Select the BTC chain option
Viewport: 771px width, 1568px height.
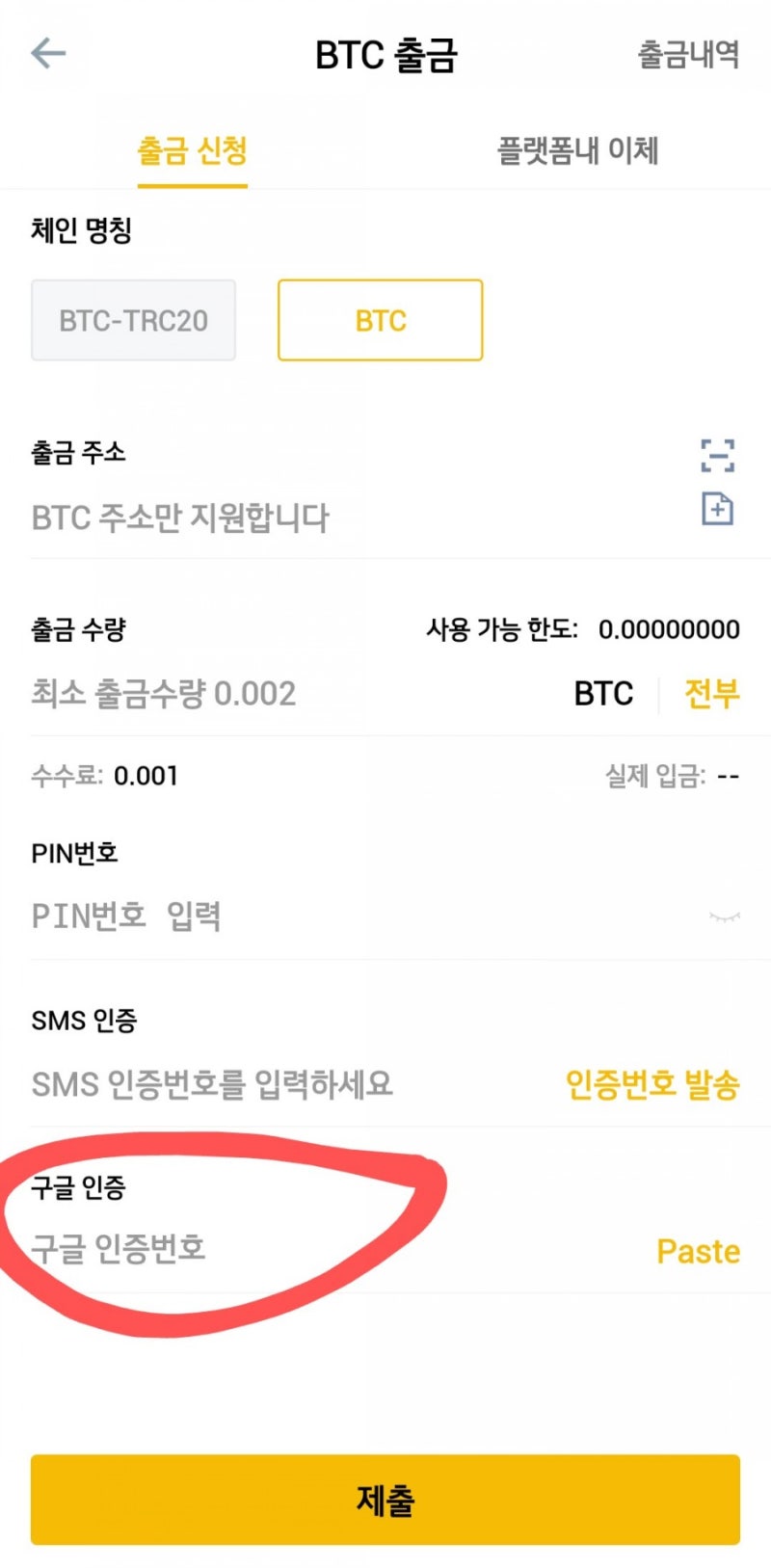pos(380,321)
